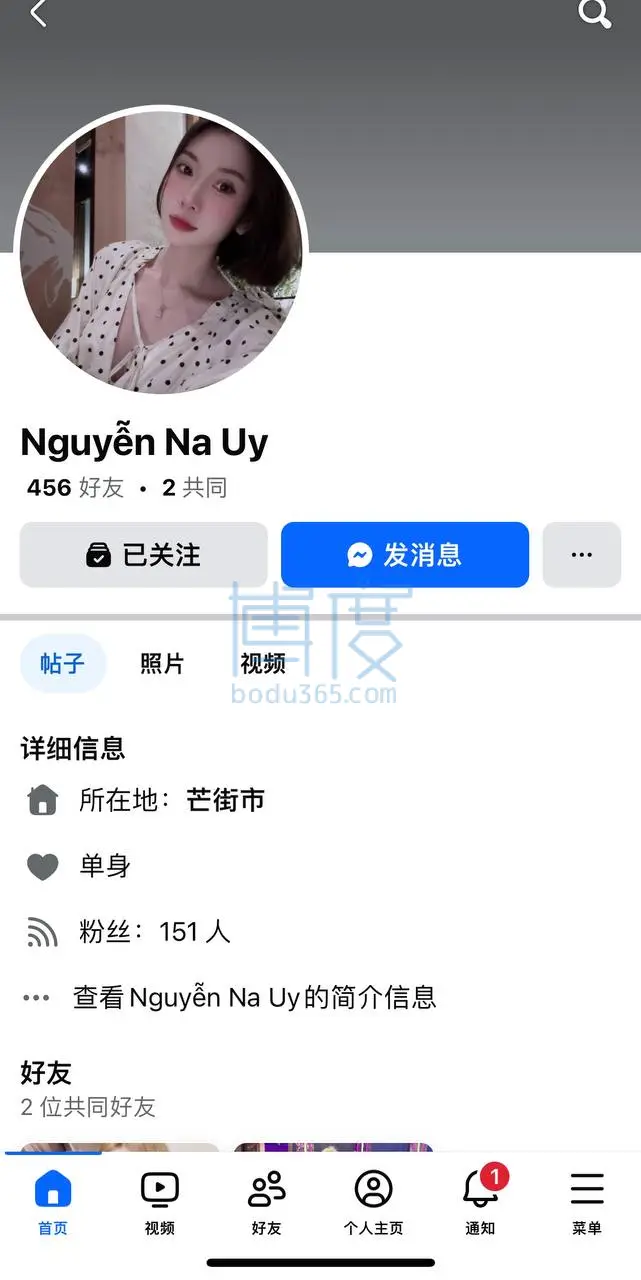The width and height of the screenshot is (641, 1280).
Task: Open the three-dot more options button
Action: [581, 555]
